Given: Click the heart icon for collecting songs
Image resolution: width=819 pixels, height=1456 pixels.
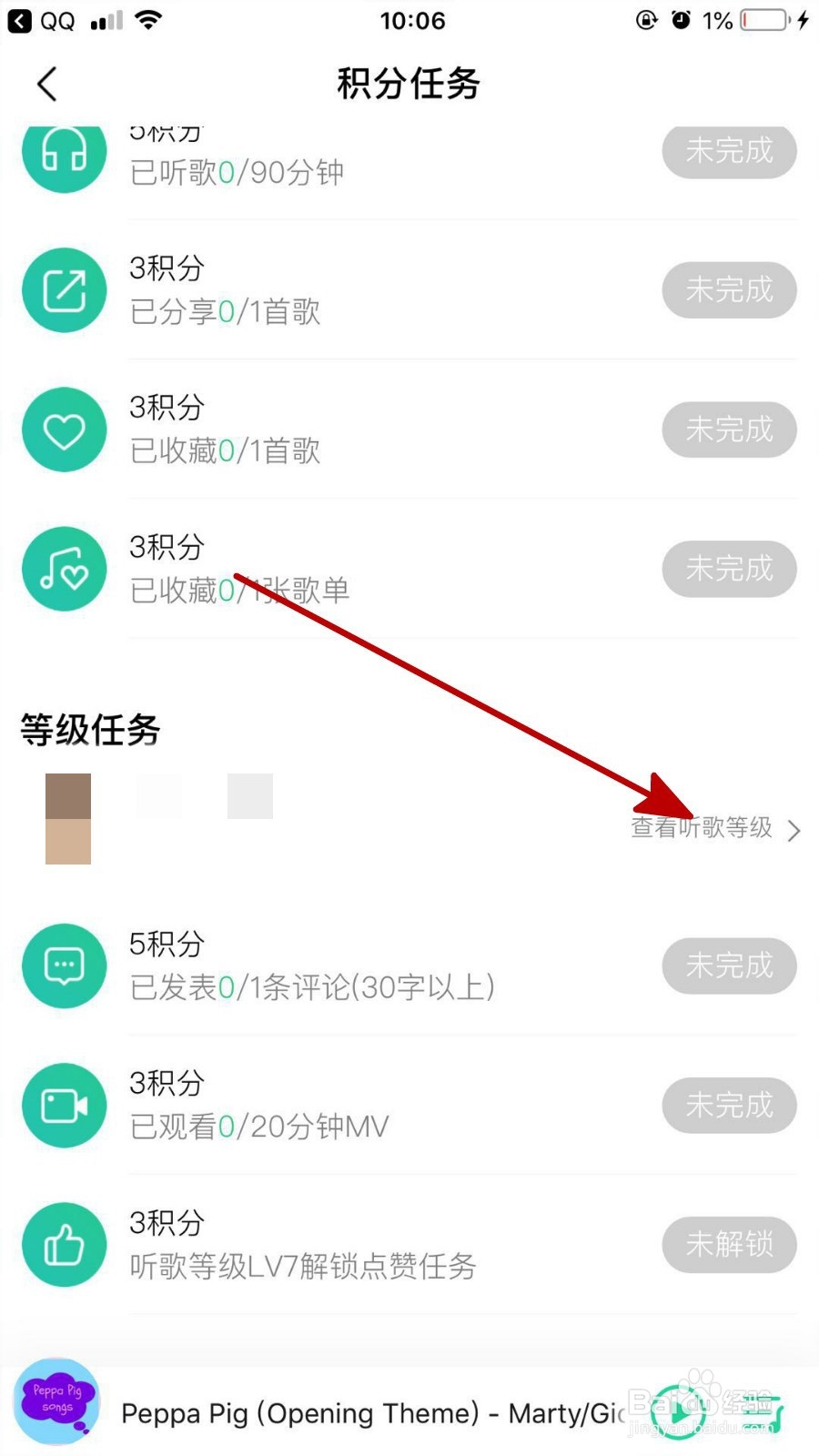Looking at the screenshot, I should point(64,430).
